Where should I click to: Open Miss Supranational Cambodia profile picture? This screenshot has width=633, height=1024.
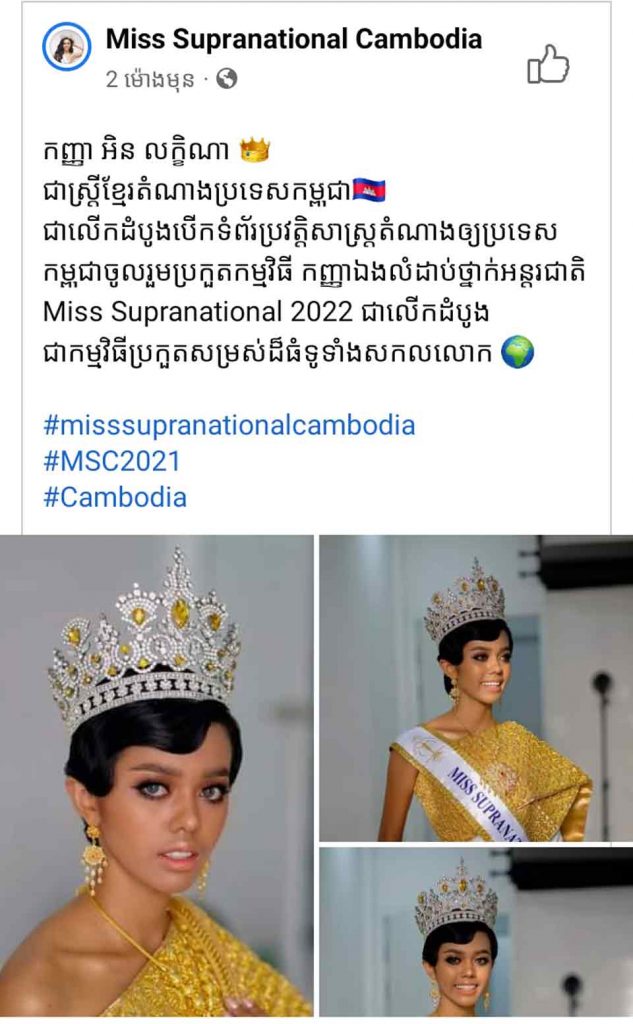click(67, 47)
